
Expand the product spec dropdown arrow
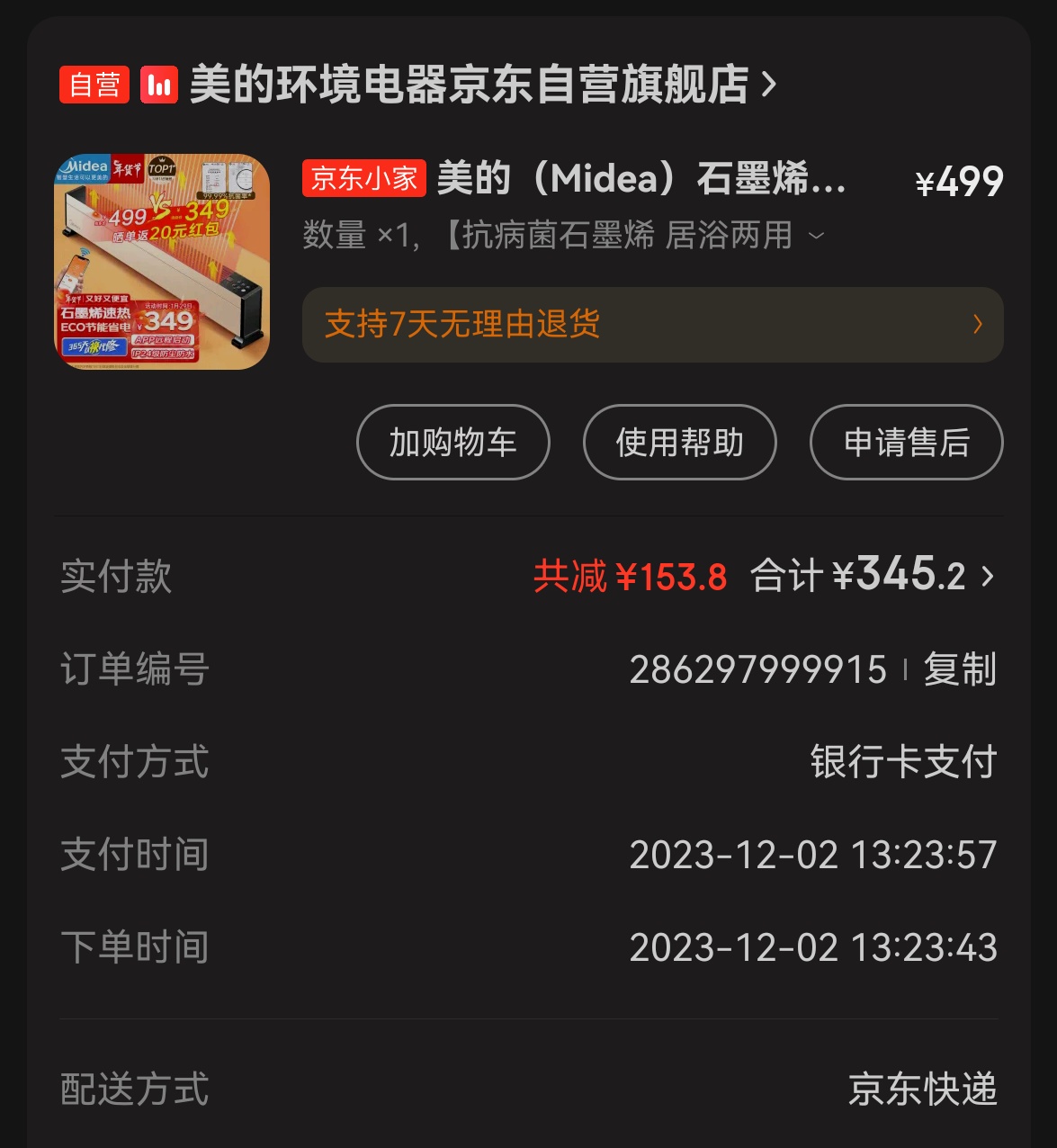(x=817, y=236)
